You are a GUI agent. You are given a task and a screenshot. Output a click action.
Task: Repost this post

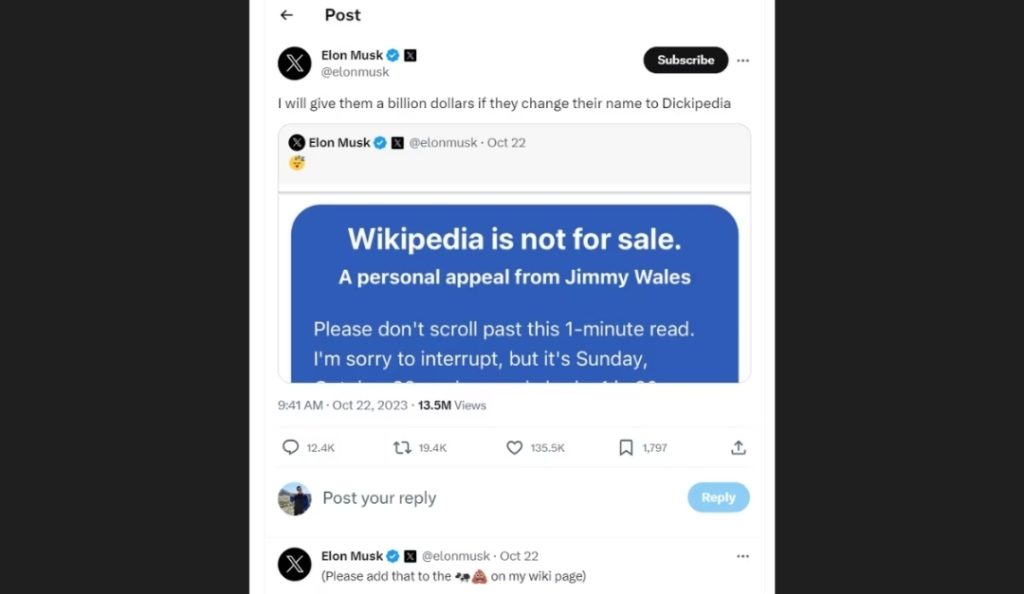pos(403,448)
